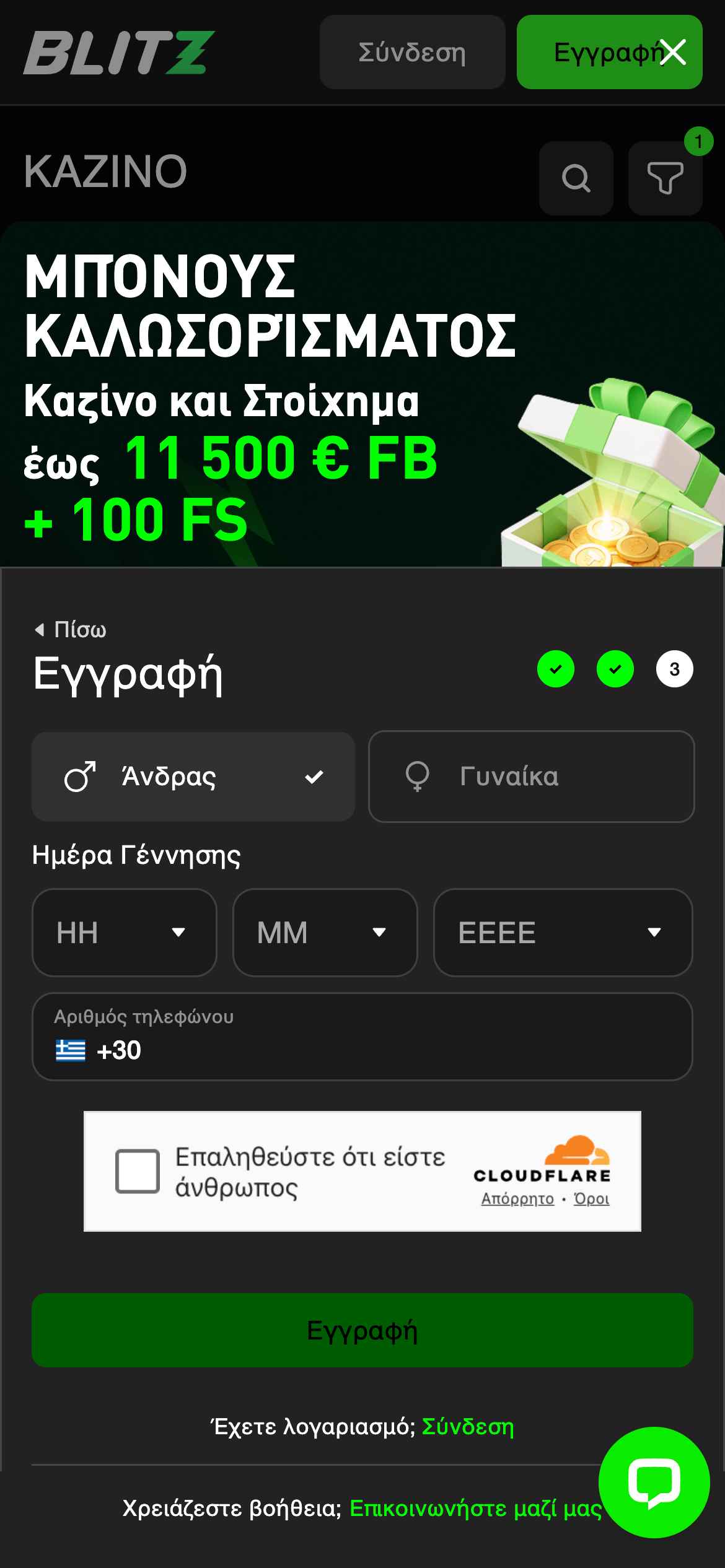Open the casino search icon
725x1568 pixels.
[576, 178]
